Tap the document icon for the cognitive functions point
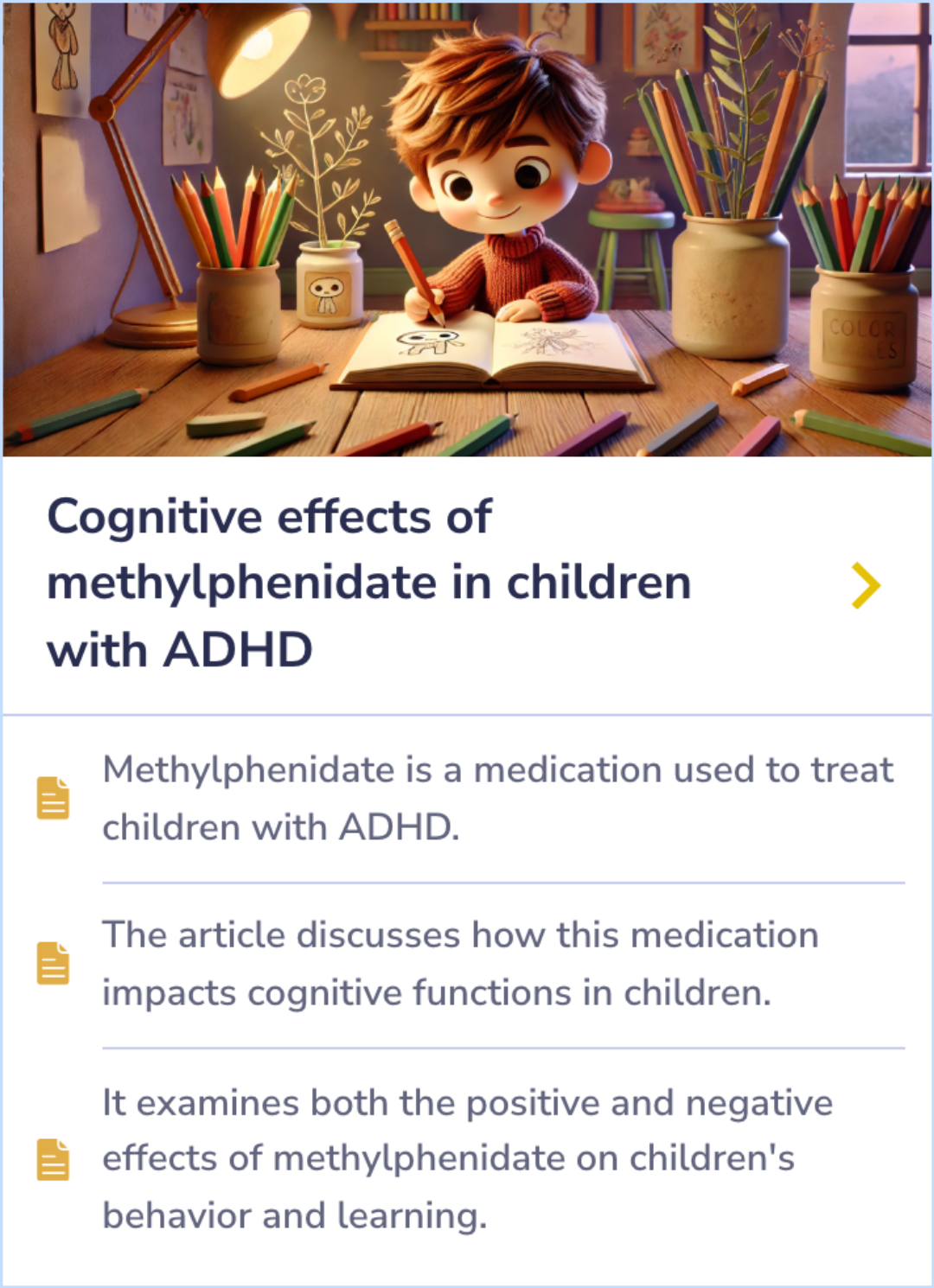The image size is (934, 1288). click(x=51, y=961)
